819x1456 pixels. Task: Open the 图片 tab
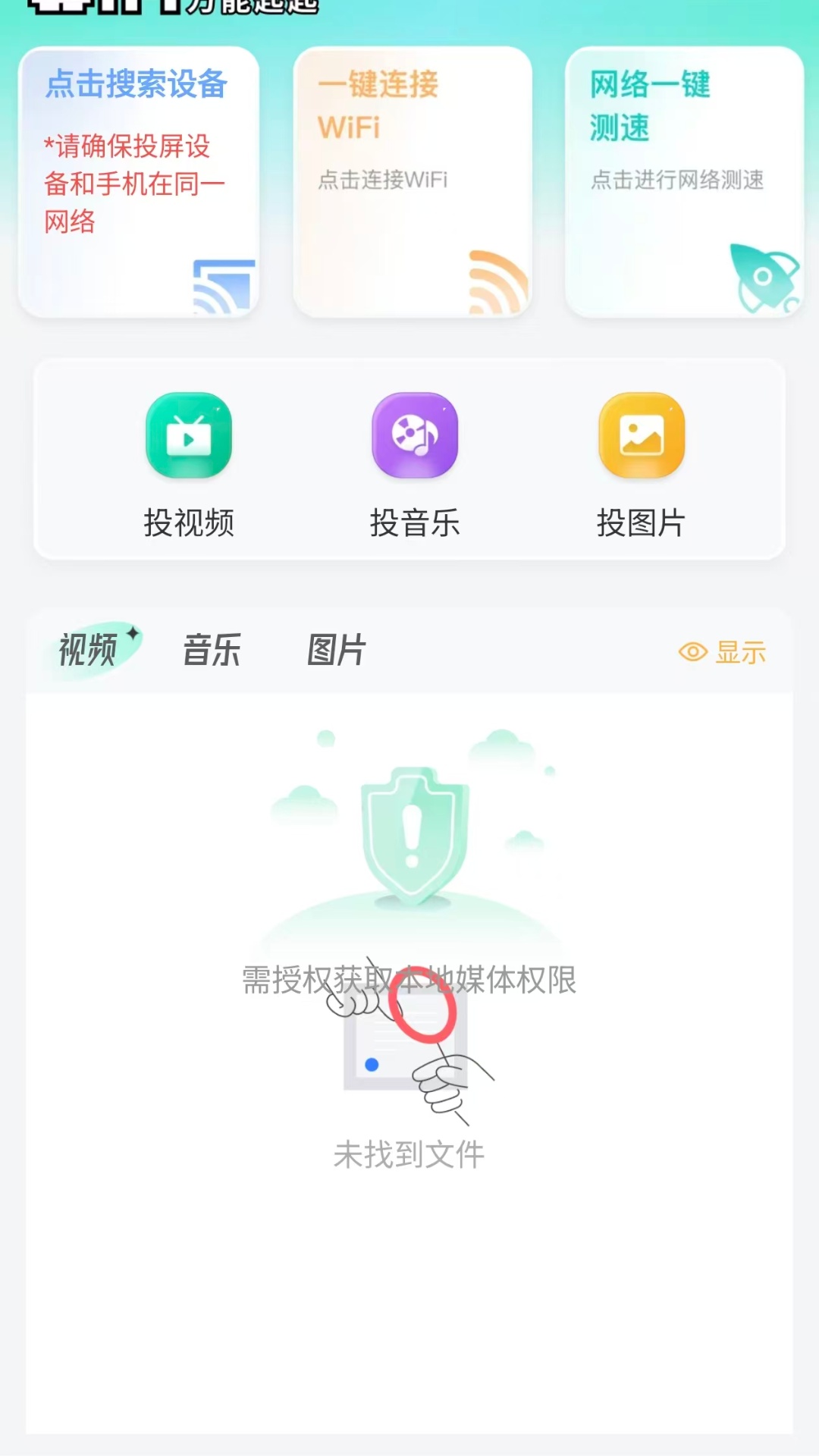pyautogui.click(x=336, y=651)
